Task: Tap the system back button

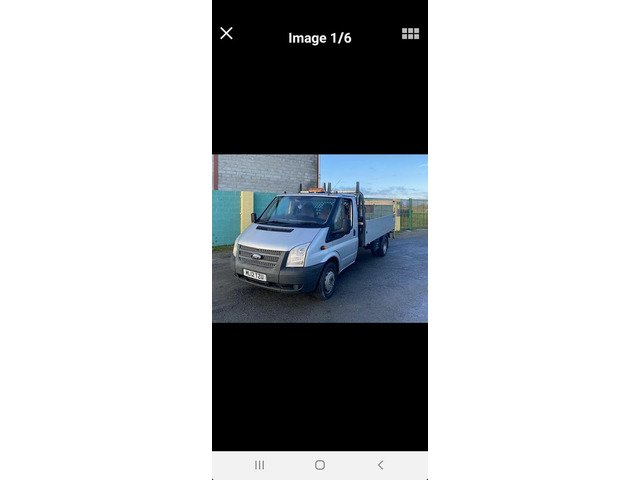Action: (x=380, y=465)
